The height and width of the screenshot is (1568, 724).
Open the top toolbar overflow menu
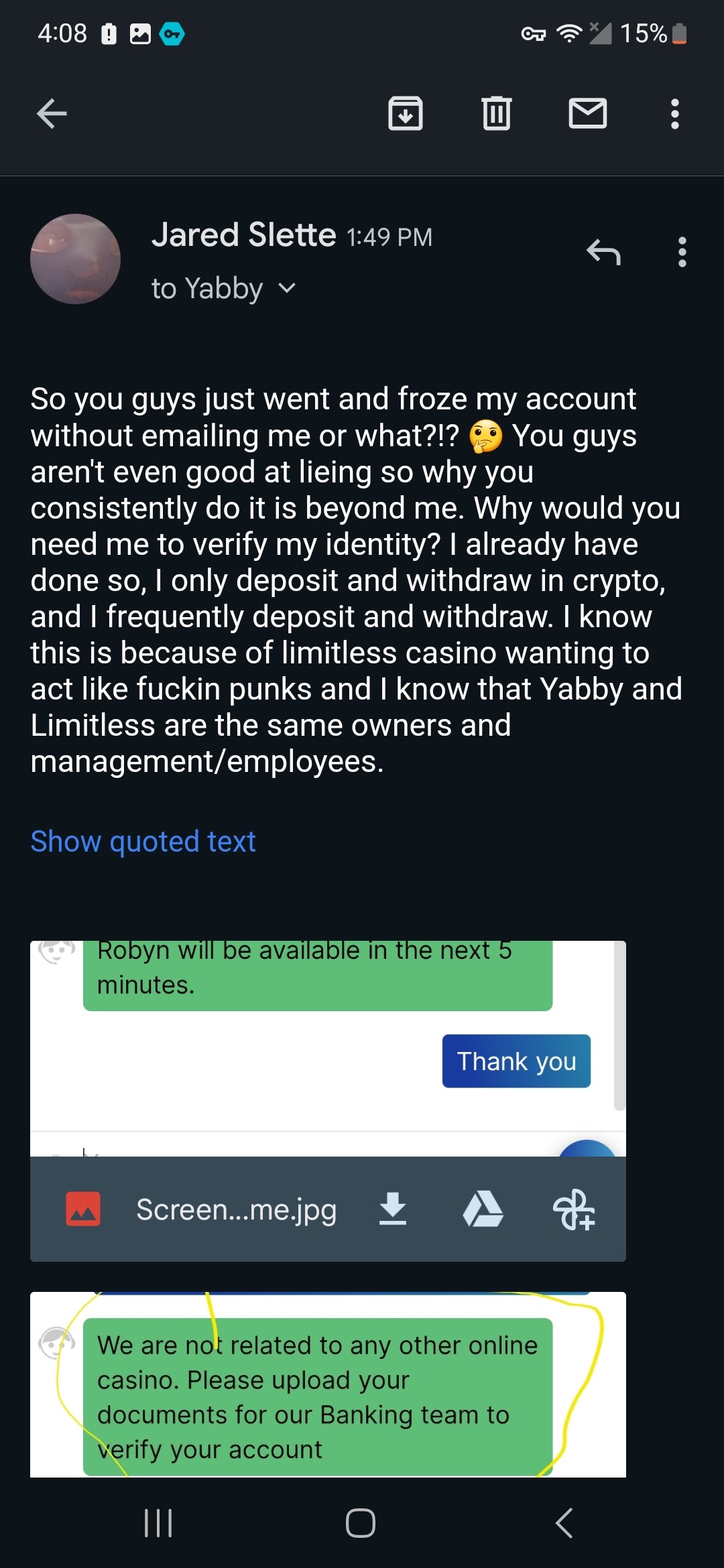[675, 114]
